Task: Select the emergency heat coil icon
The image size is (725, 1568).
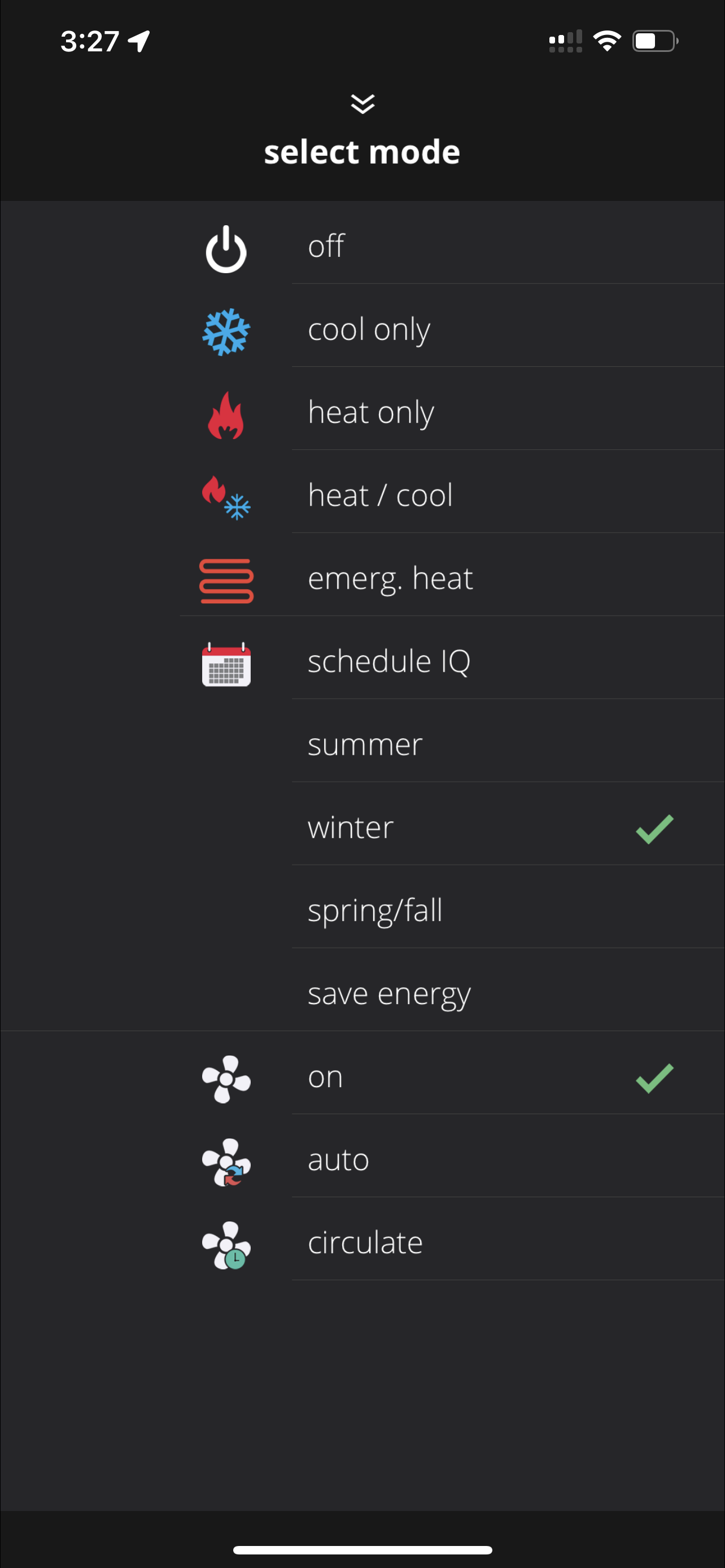Action: [x=225, y=581]
